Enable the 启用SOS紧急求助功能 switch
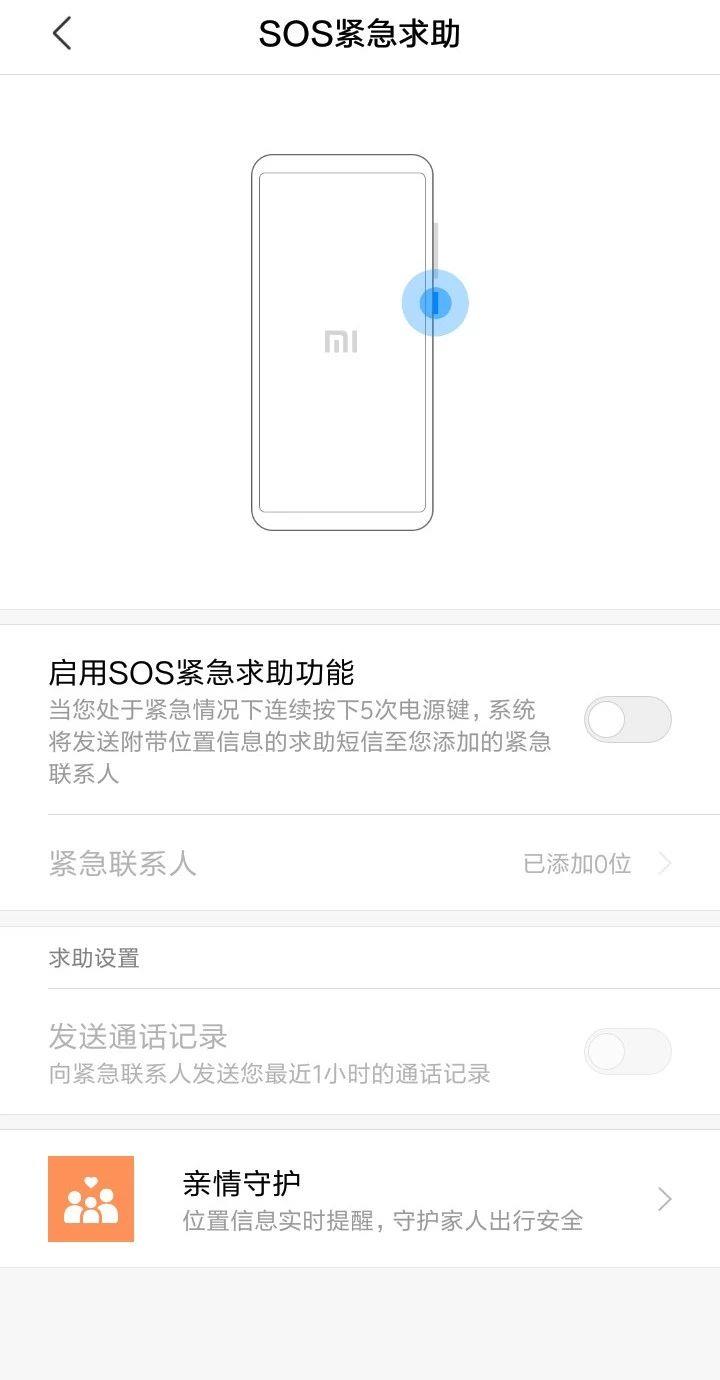This screenshot has width=720, height=1380. pyautogui.click(x=627, y=719)
